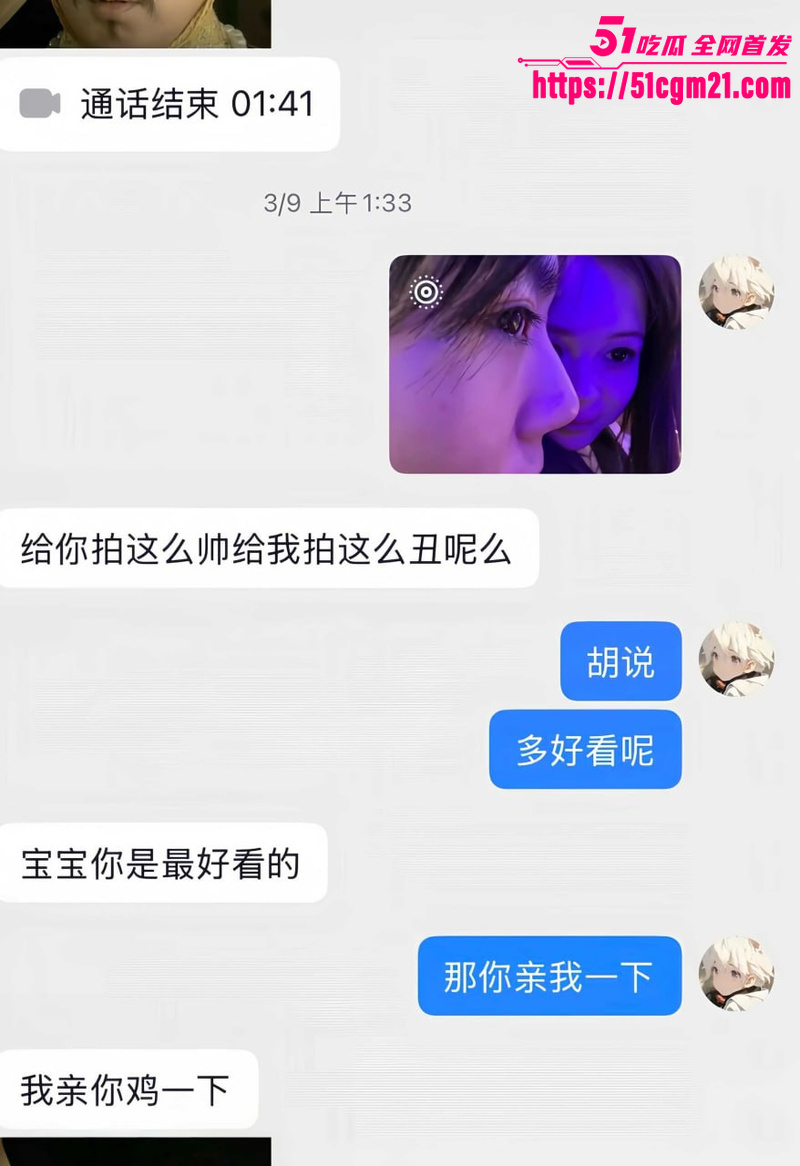
Task: Open the avatar beside the photo message
Action: tap(736, 291)
